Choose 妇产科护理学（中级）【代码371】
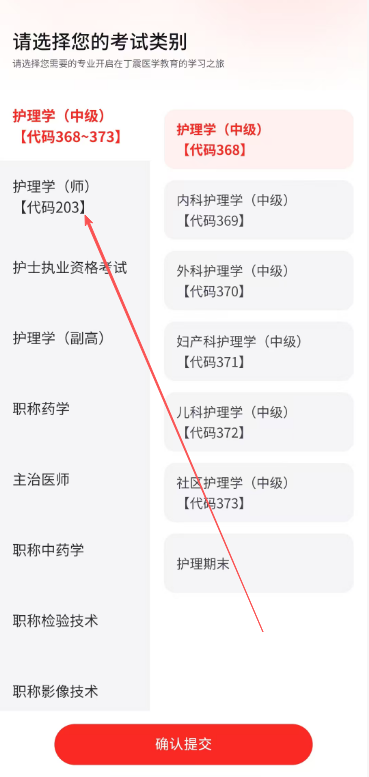369x777 pixels. (259, 351)
